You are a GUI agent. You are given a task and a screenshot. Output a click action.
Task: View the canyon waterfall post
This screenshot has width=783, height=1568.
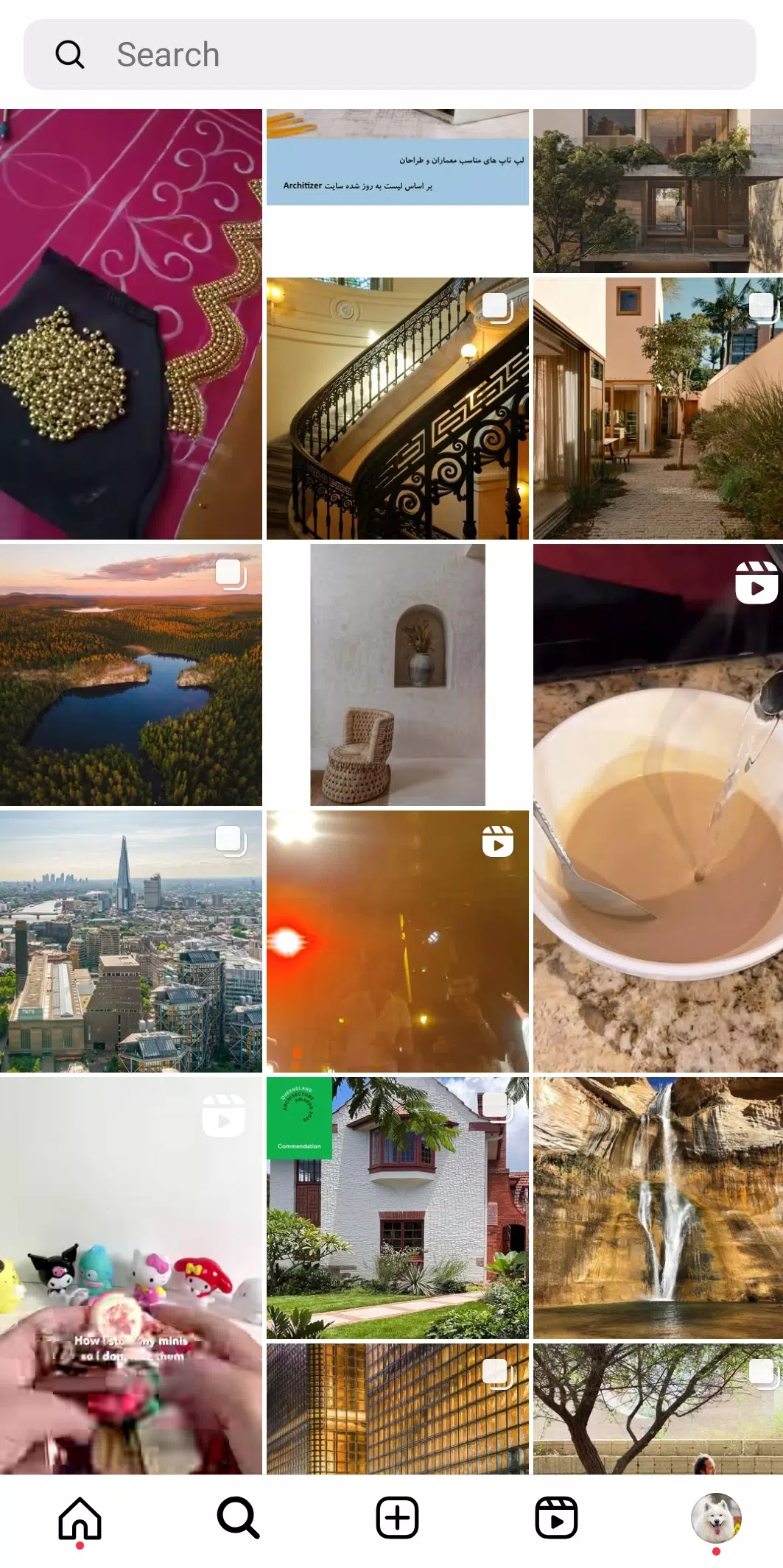[x=657, y=1207]
